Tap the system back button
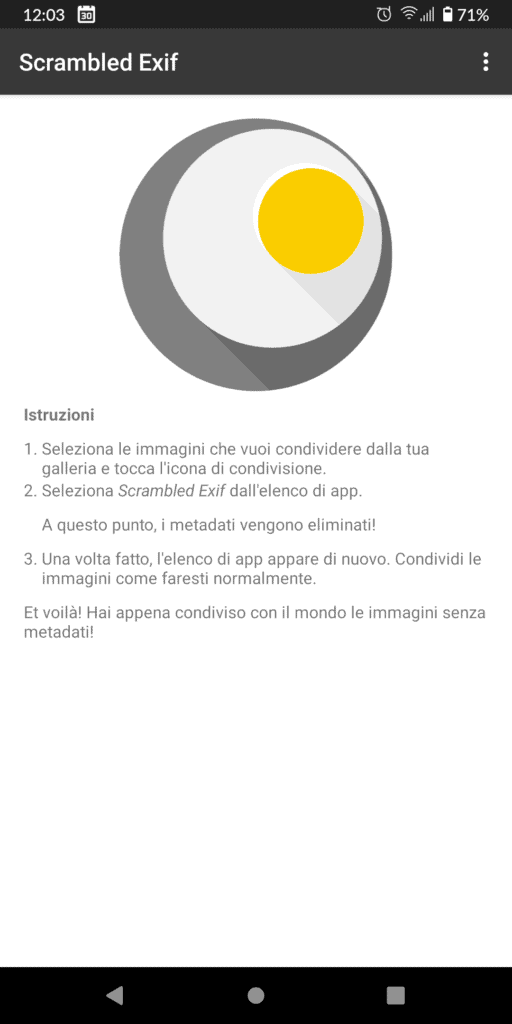 click(115, 995)
